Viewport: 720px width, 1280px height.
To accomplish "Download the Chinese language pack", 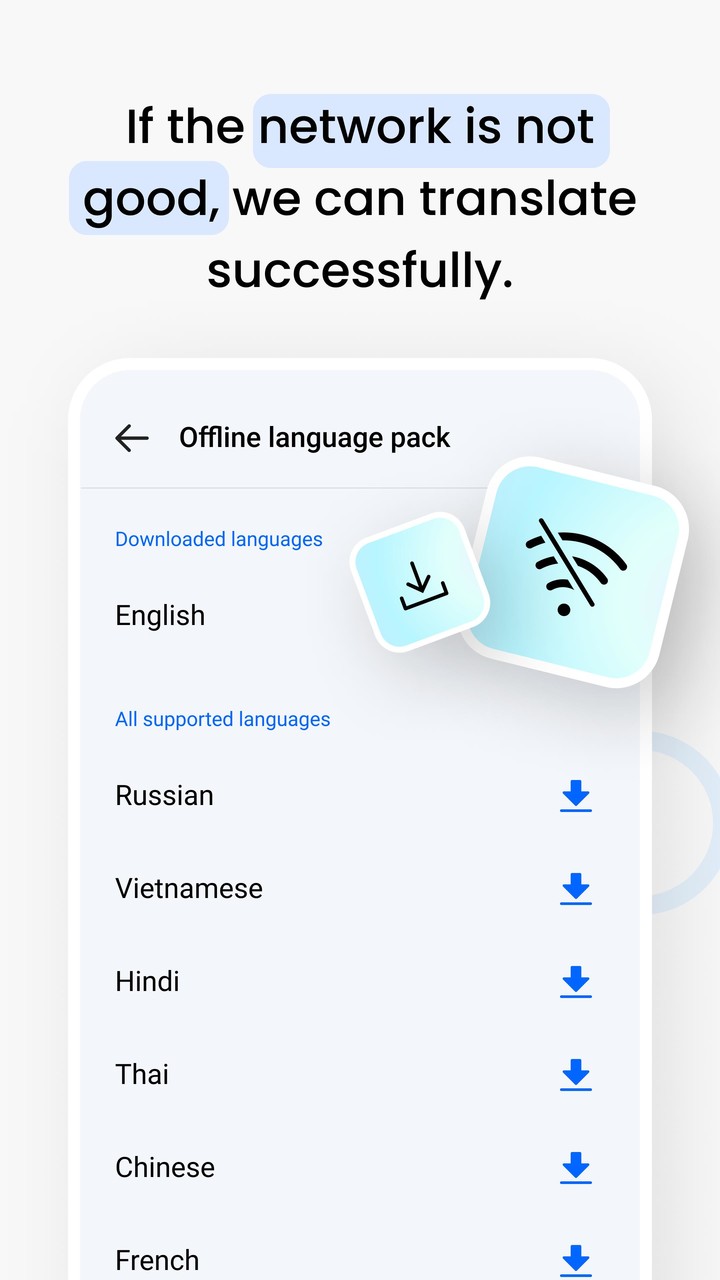I will (575, 1168).
